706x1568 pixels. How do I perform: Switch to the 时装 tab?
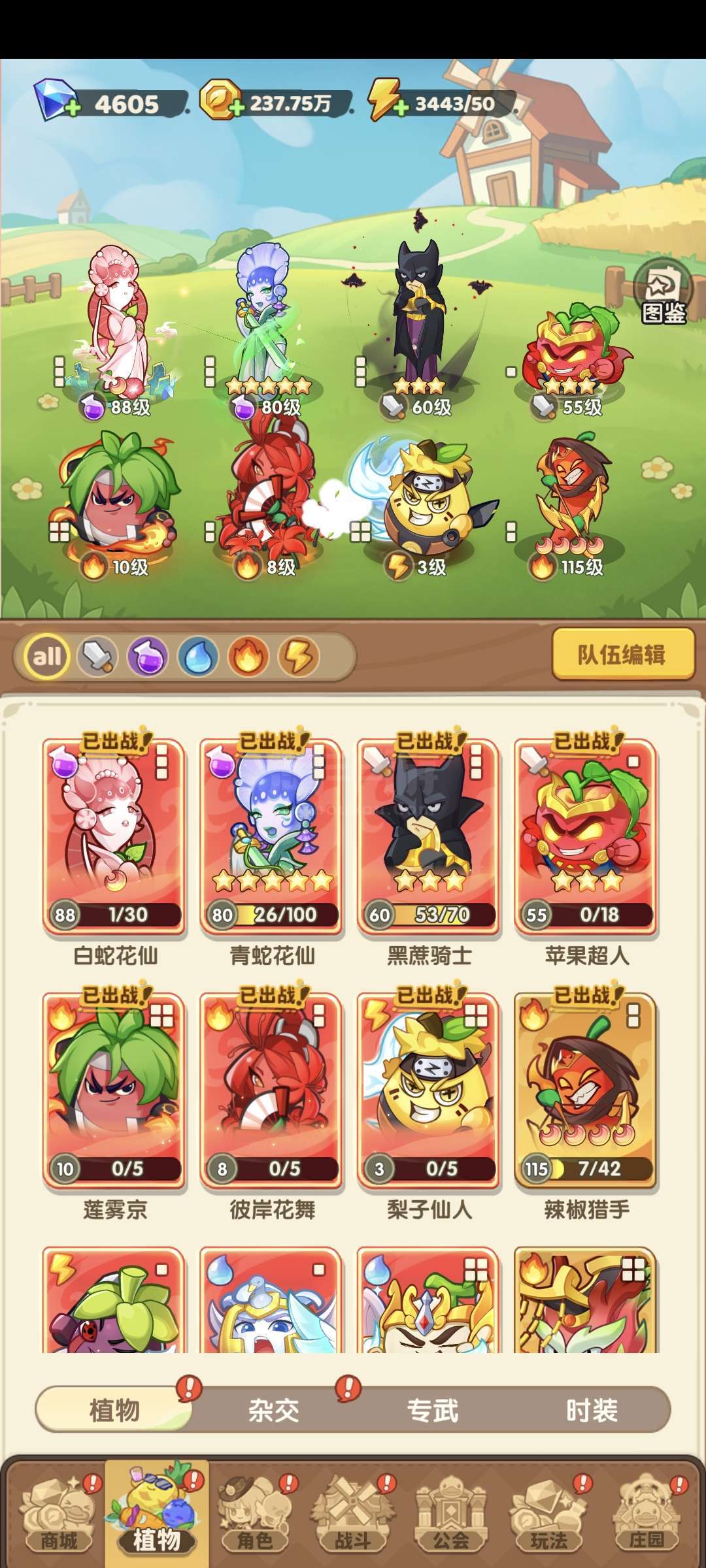coord(592,1411)
